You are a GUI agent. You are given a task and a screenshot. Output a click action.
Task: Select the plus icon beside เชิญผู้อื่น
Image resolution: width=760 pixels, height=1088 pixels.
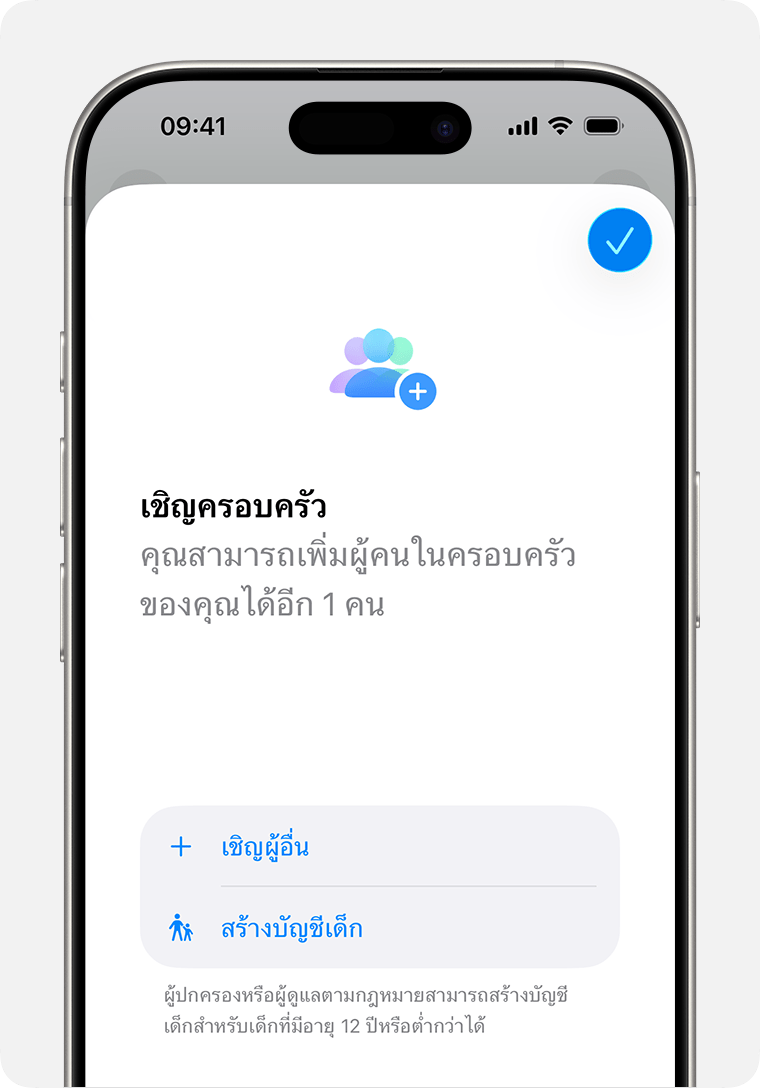click(180, 846)
